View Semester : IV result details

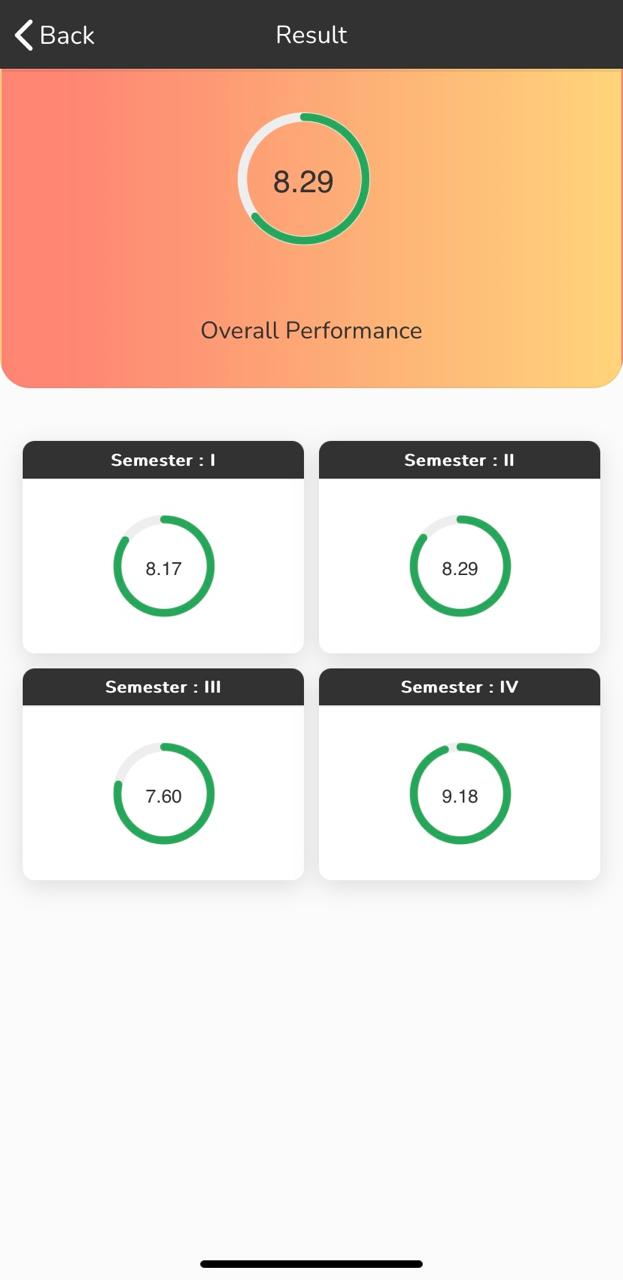click(459, 774)
